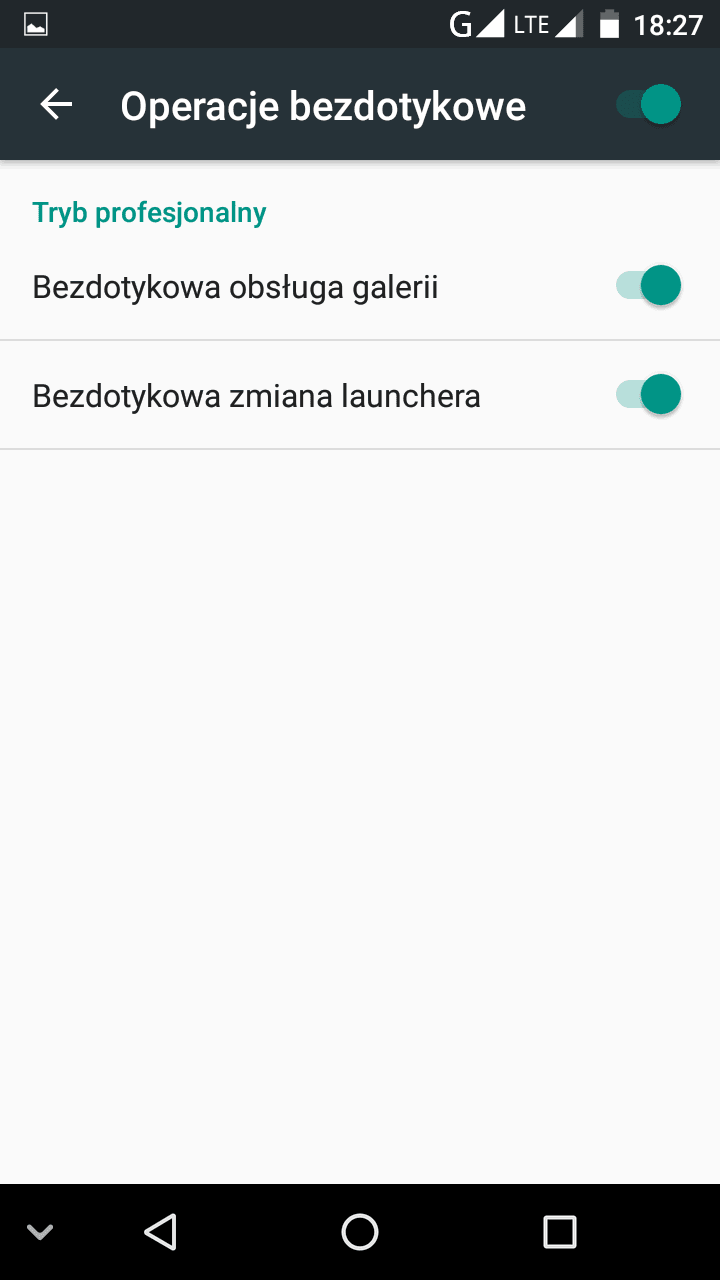Toggle Bezdotykowa zmiana launchera off
Image resolution: width=720 pixels, height=1280 pixels.
pyautogui.click(x=648, y=394)
